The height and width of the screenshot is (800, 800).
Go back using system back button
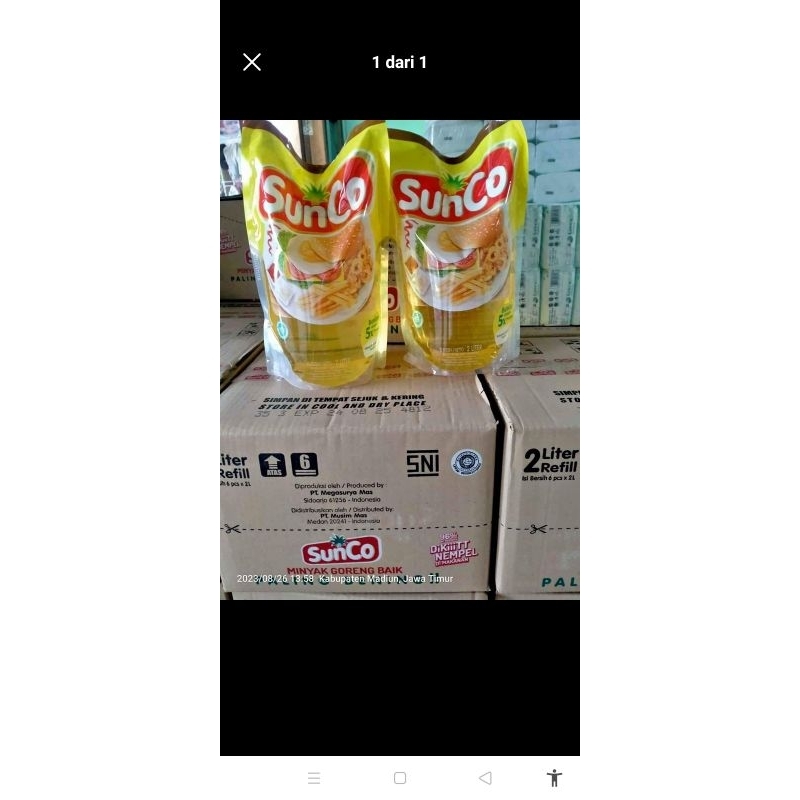coord(485,778)
